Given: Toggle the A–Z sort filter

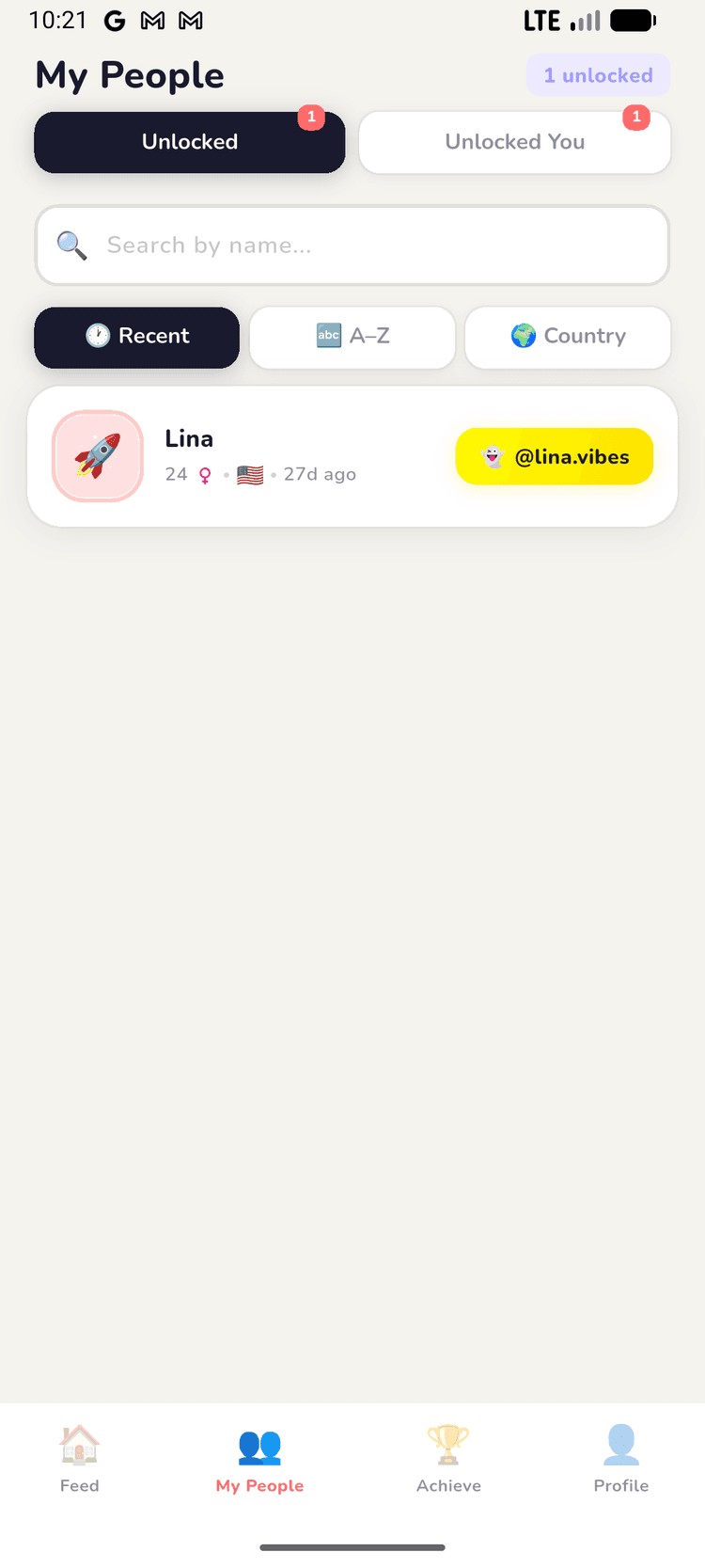Looking at the screenshot, I should coord(352,336).
